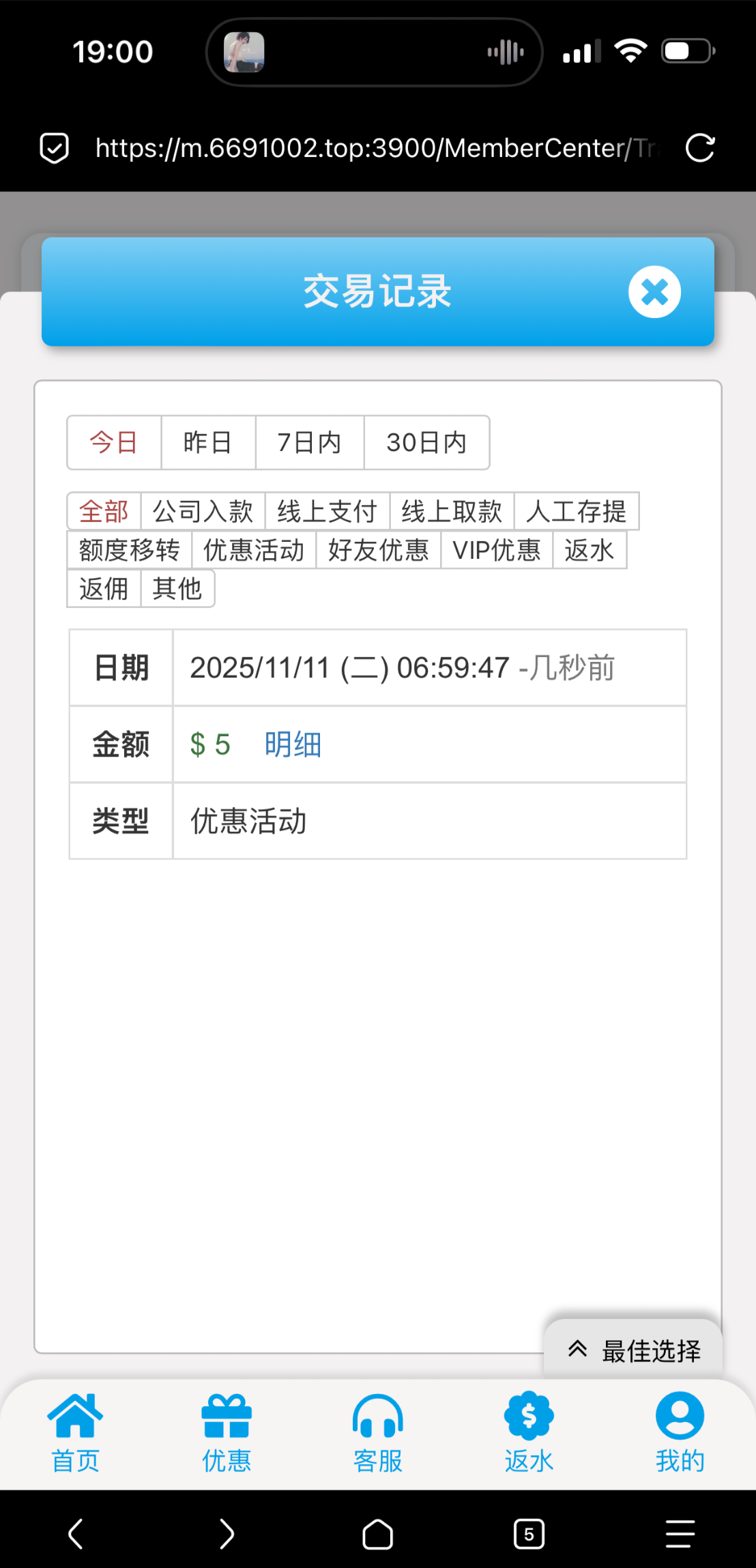Reload the page in the address bar
This screenshot has width=756, height=1568.
(x=699, y=148)
